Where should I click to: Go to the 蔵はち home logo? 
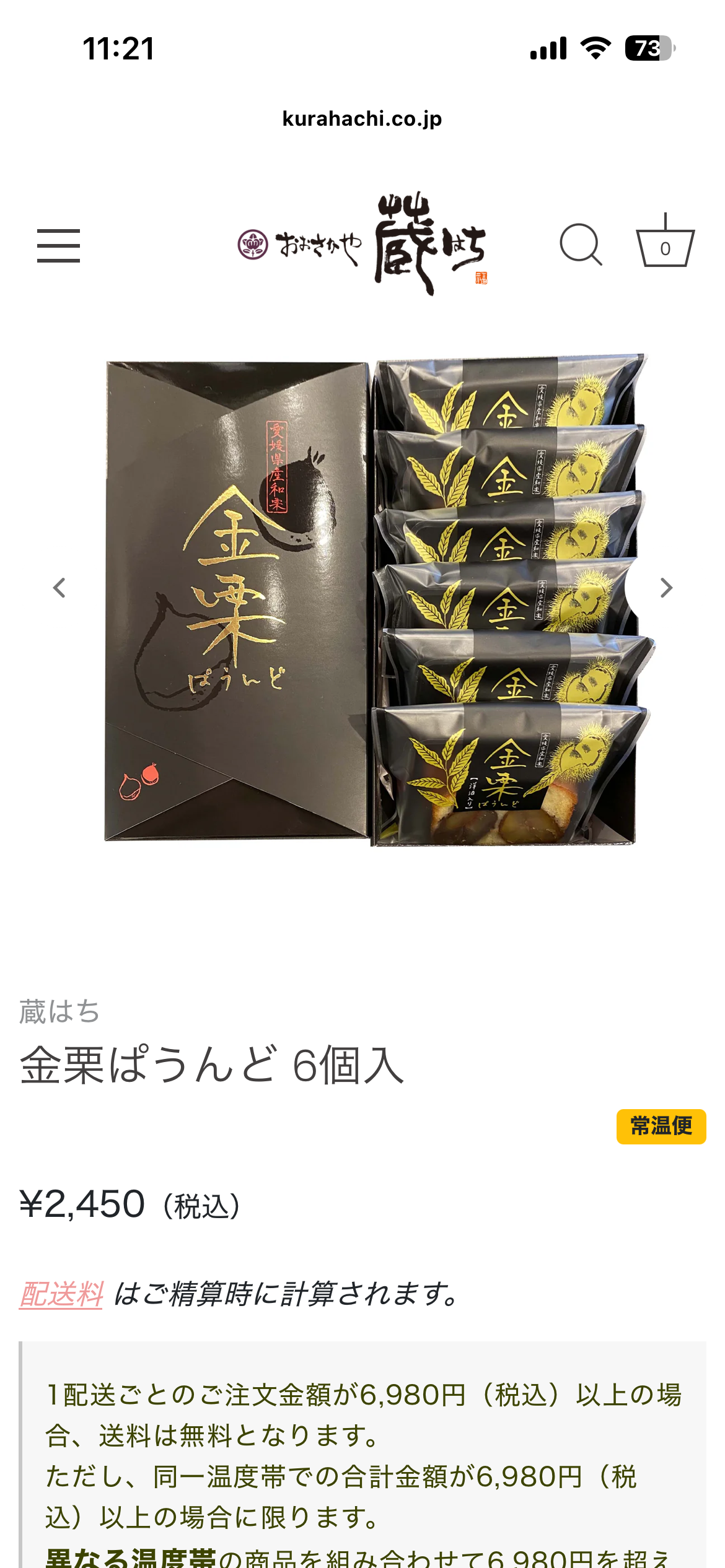(x=362, y=243)
